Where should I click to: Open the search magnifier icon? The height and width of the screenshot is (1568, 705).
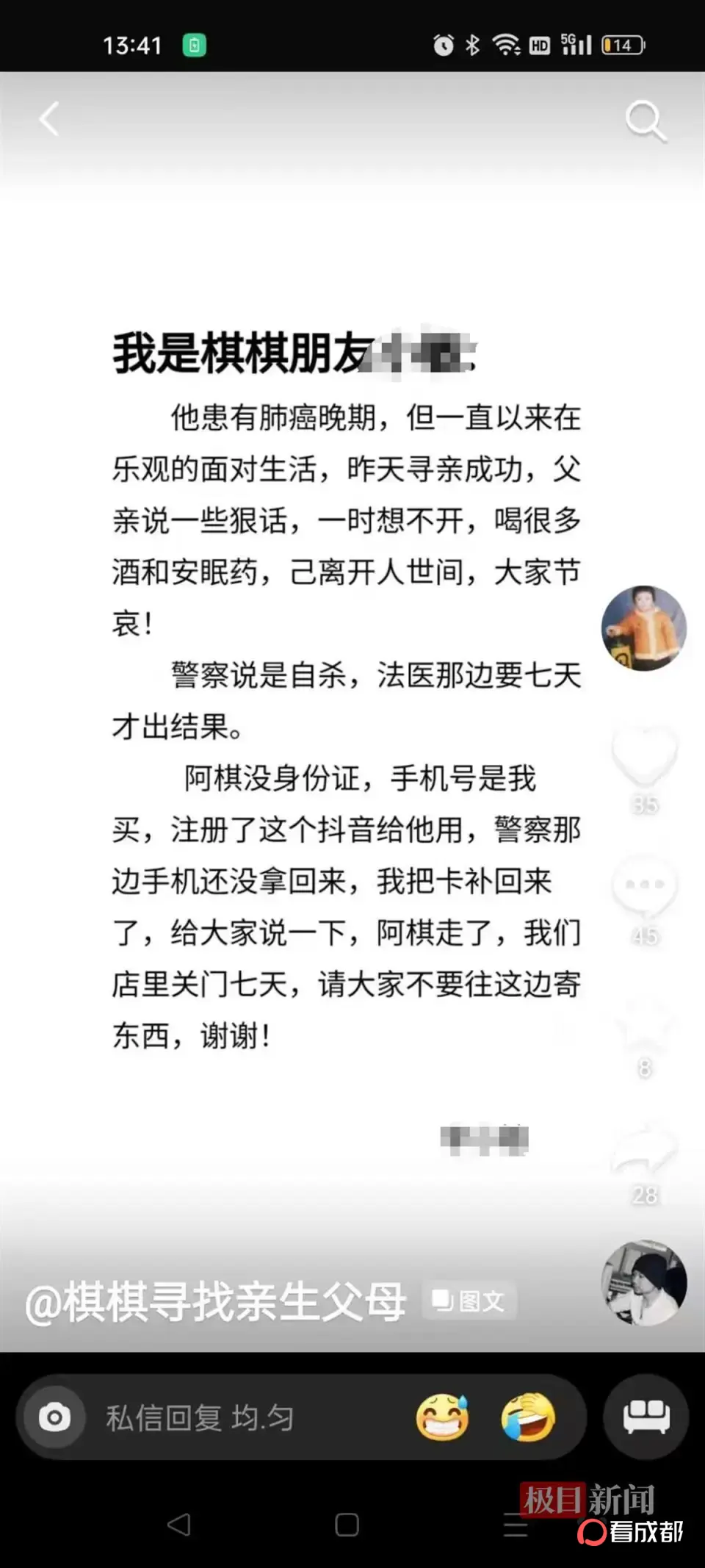[x=645, y=121]
